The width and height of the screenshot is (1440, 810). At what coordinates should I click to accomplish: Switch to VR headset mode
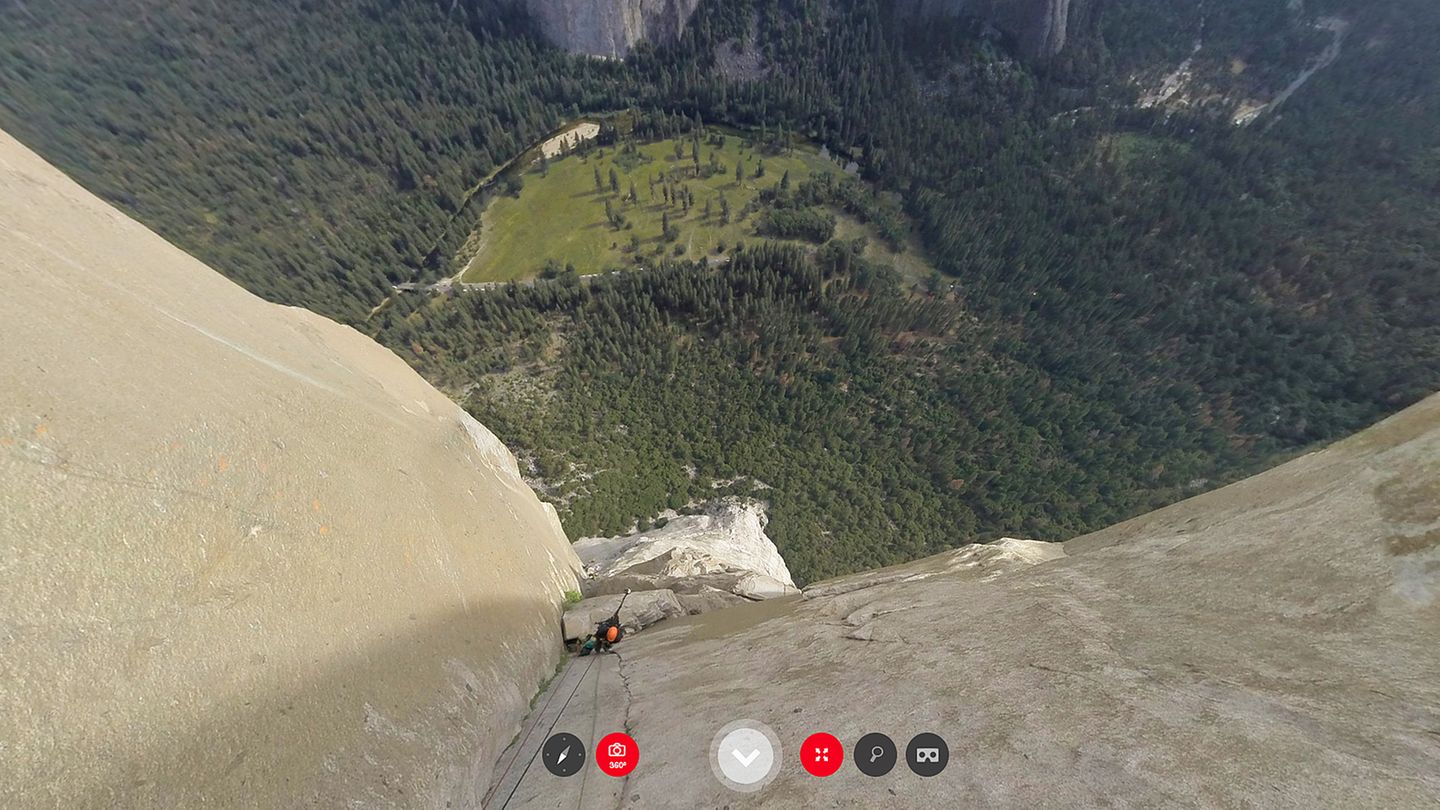tap(927, 755)
